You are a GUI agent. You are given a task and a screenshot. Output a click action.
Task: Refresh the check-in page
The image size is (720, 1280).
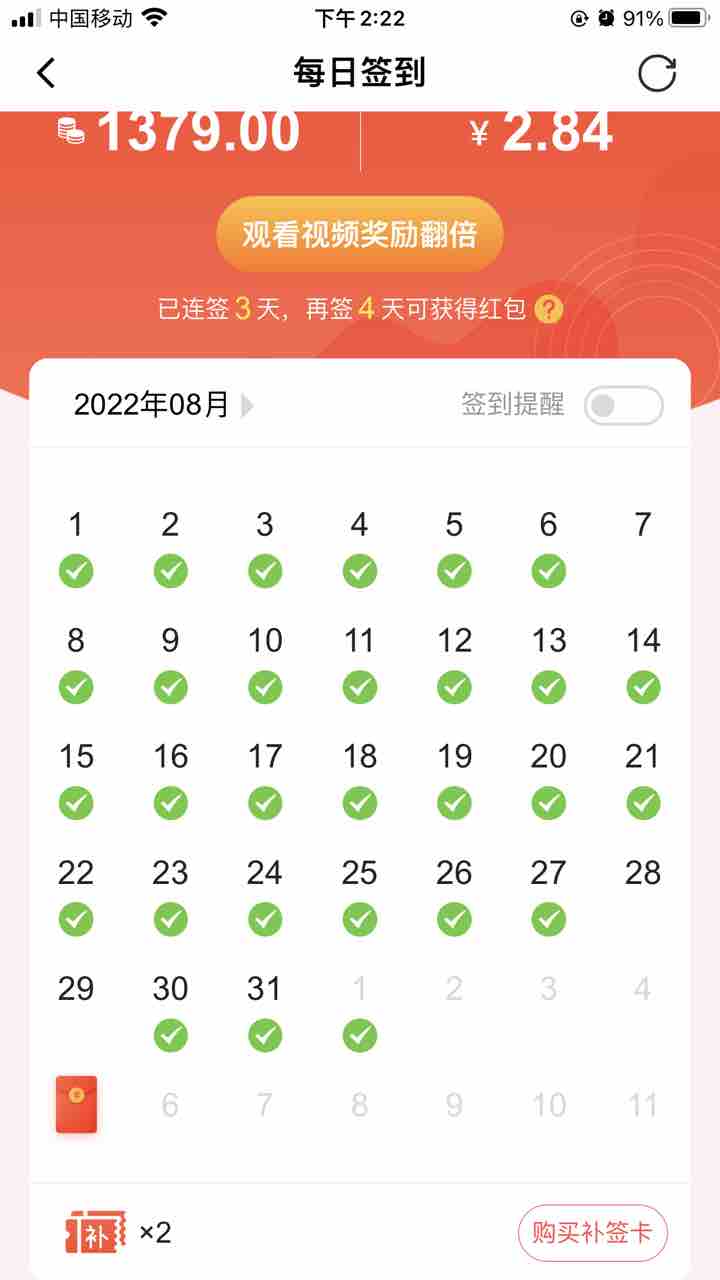coord(657,73)
